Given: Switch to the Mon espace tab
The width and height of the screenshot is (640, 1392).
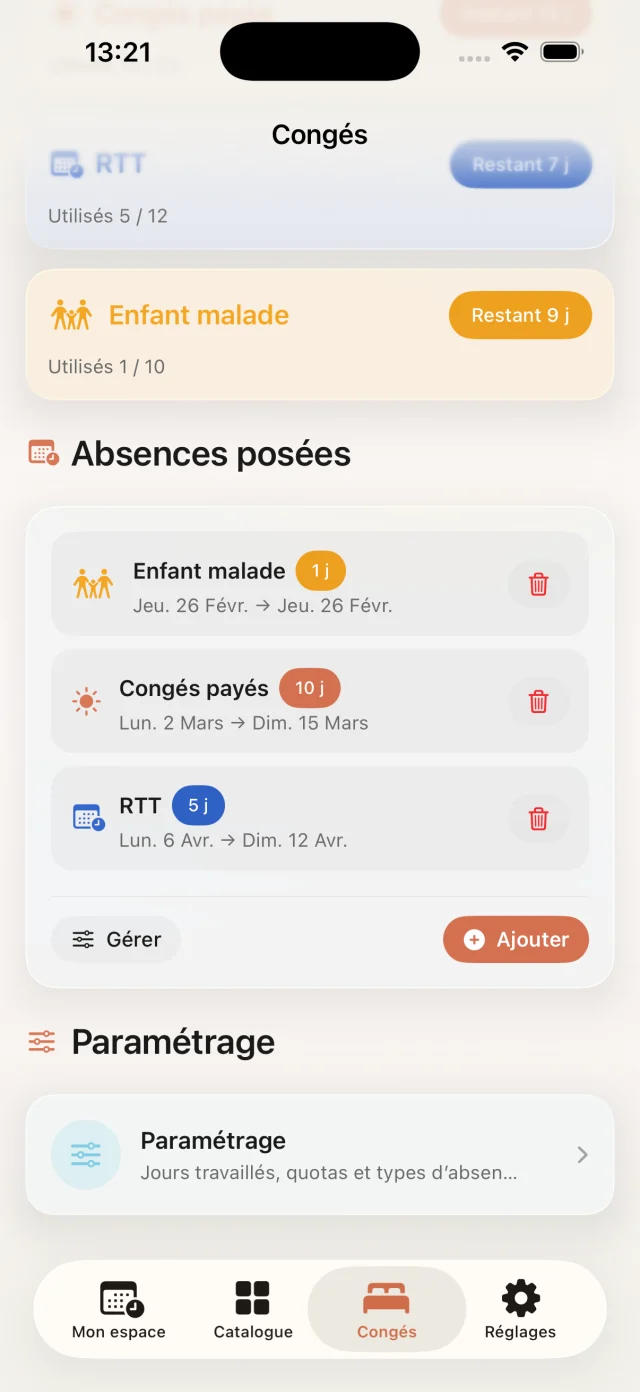Looking at the screenshot, I should [x=119, y=1310].
